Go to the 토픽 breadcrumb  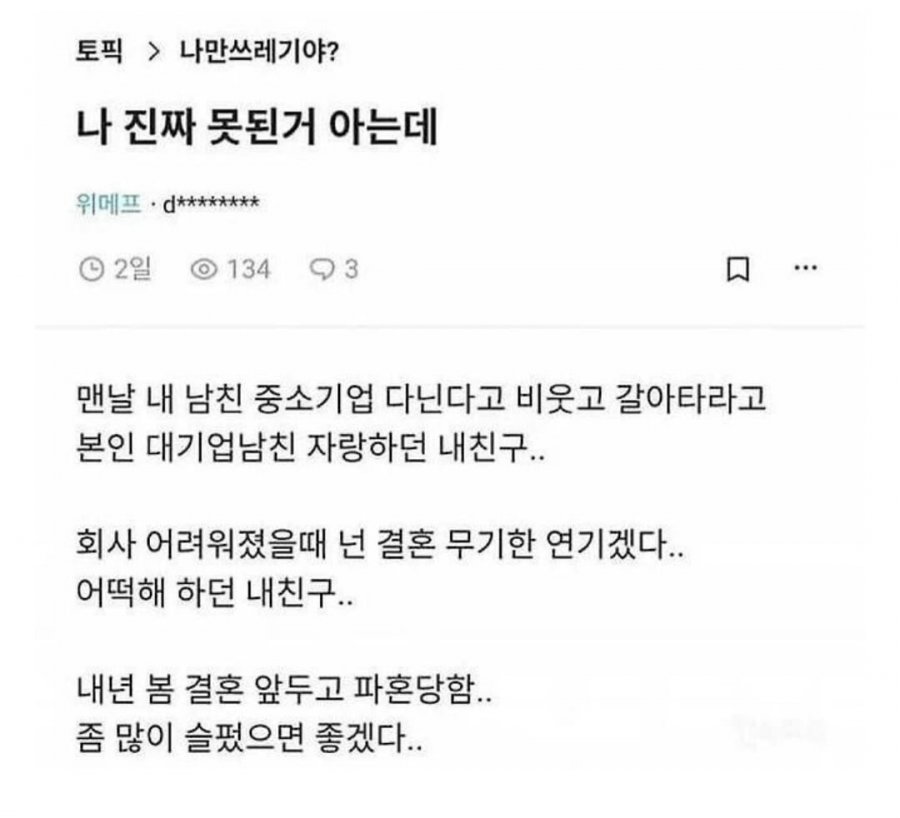pos(100,53)
